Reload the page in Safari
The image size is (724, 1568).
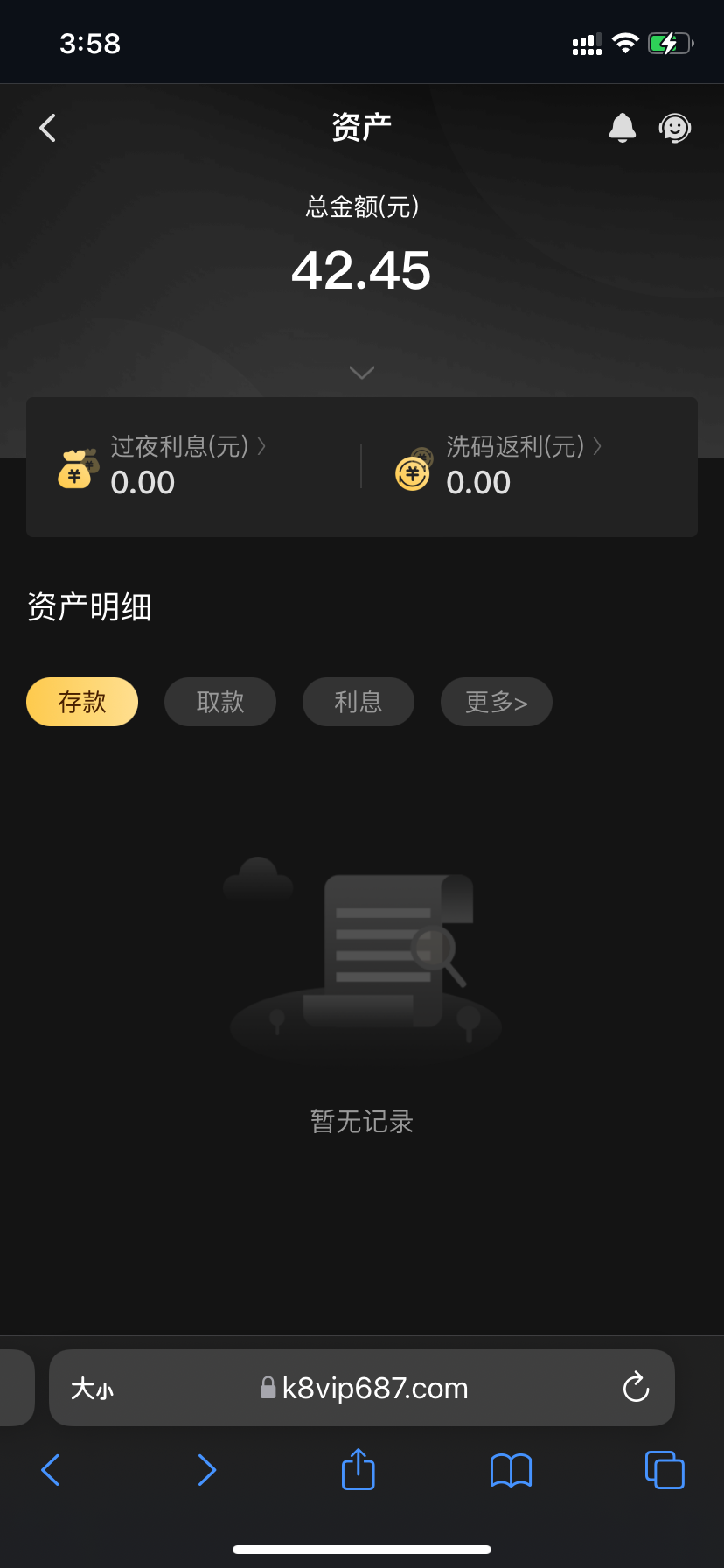(636, 1388)
